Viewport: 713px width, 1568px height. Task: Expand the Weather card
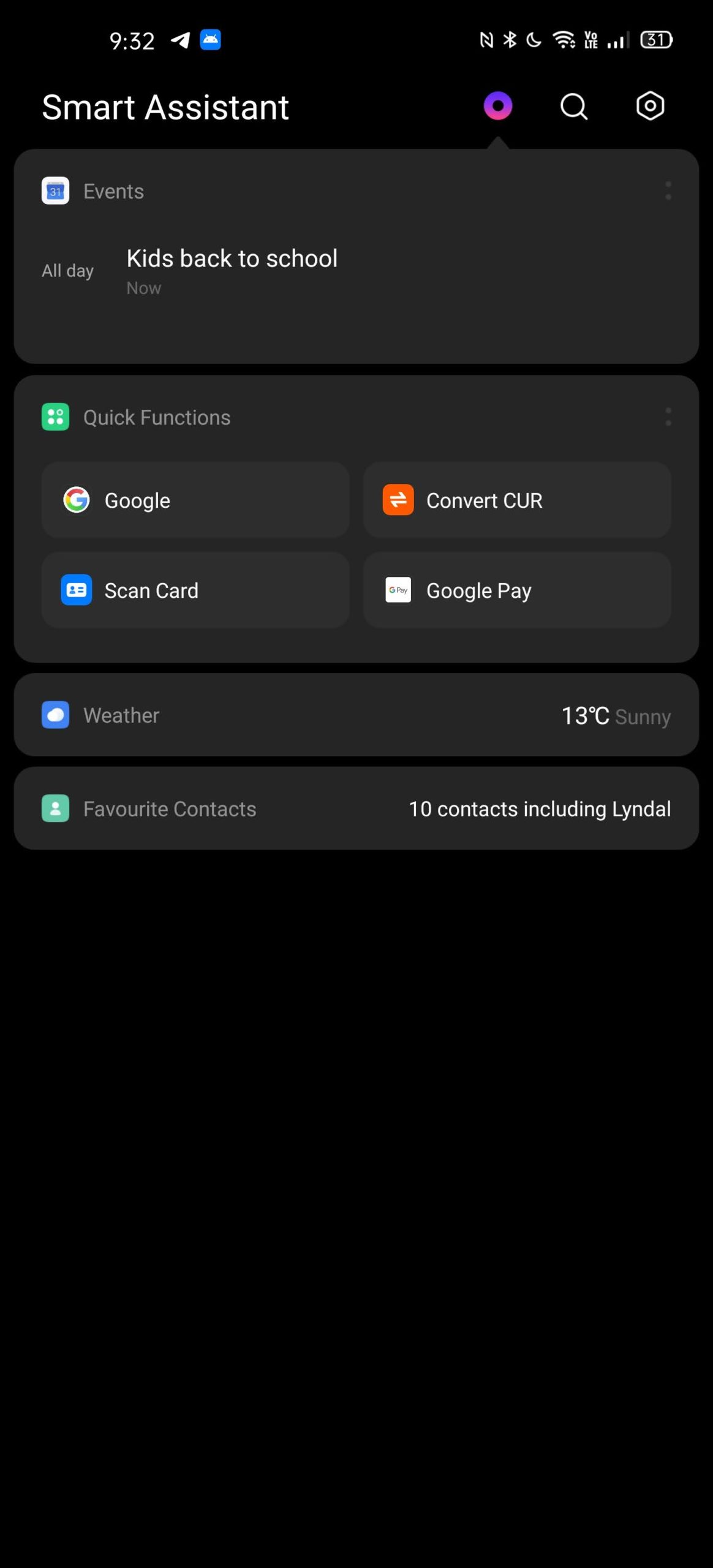pos(356,715)
